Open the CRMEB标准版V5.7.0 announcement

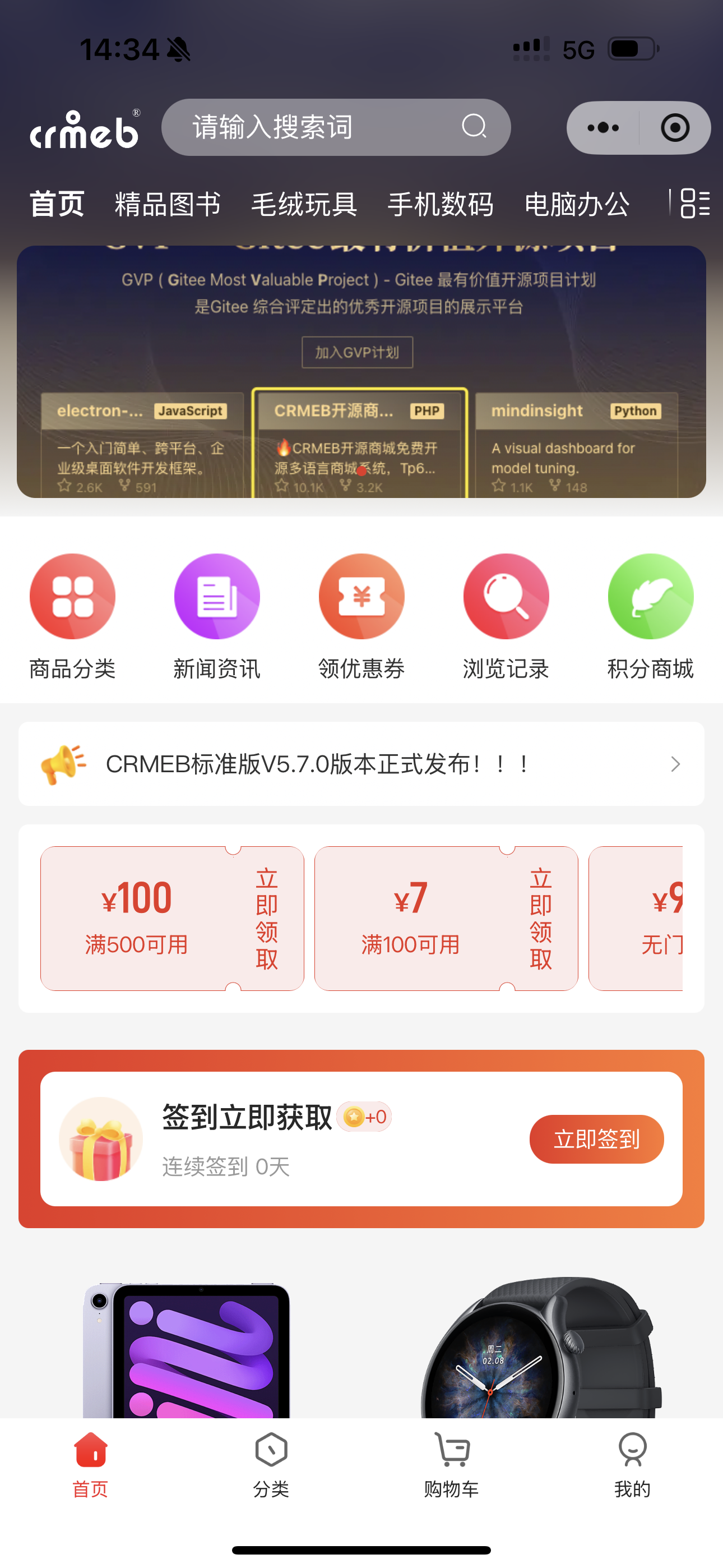coord(361,764)
